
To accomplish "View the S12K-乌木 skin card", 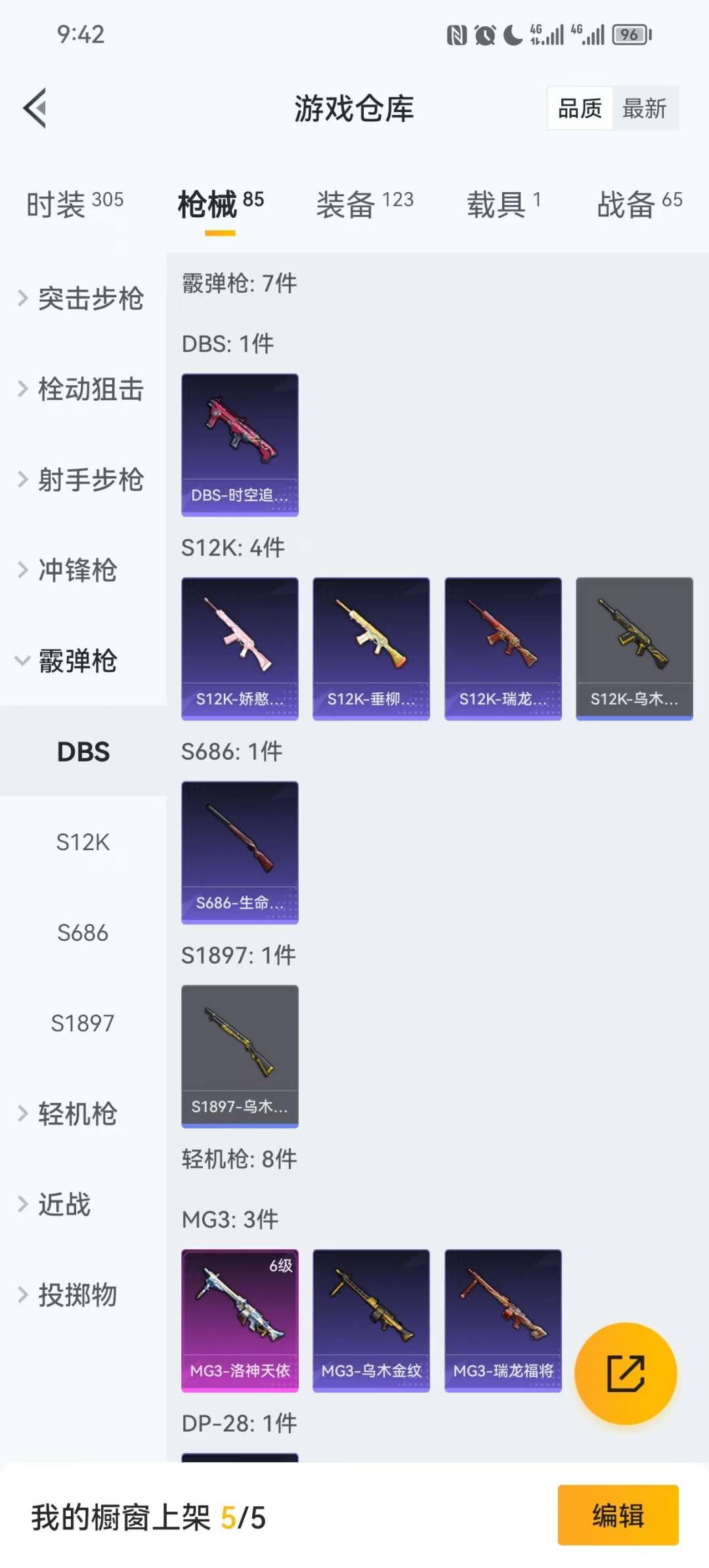I will (634, 648).
